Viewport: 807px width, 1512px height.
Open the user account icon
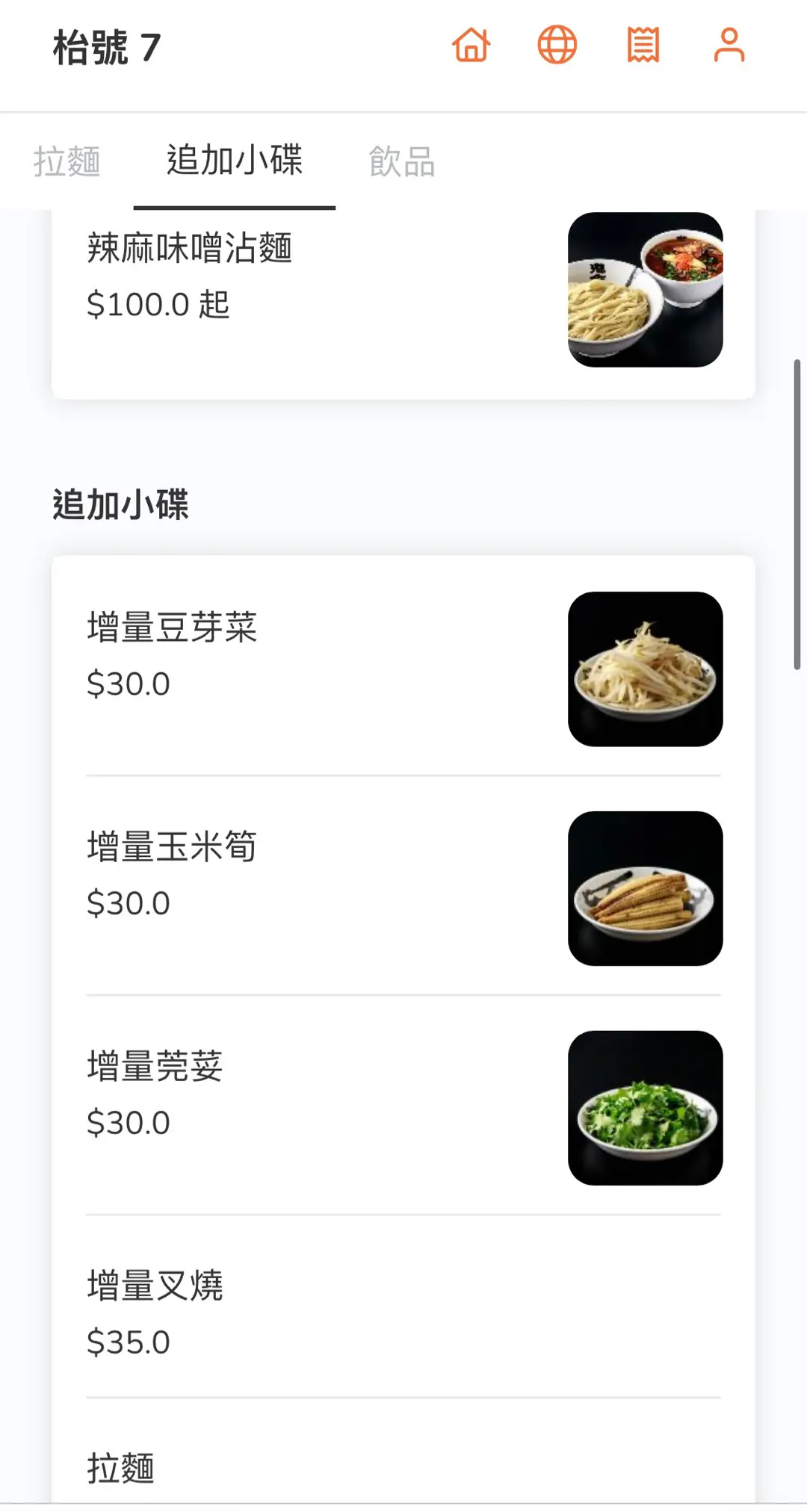(x=729, y=45)
